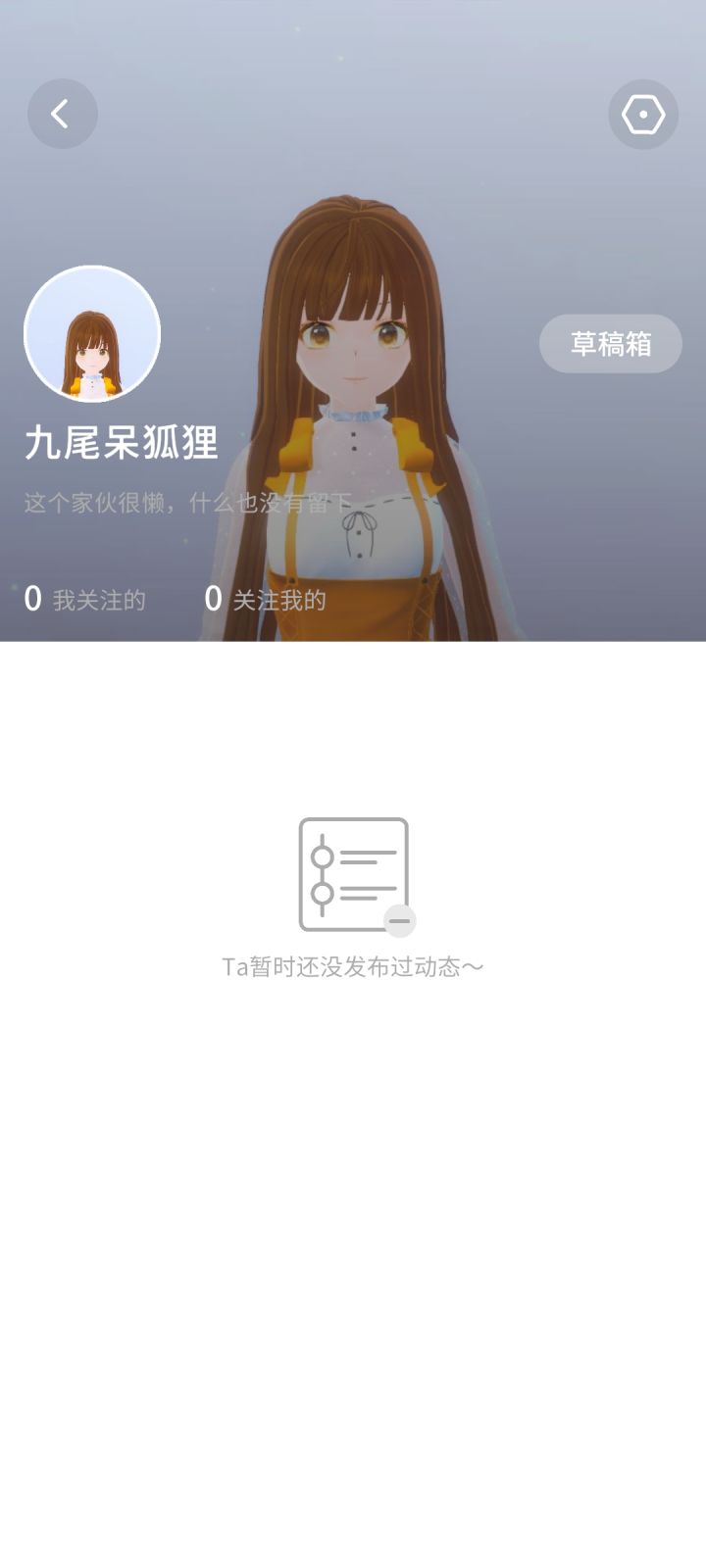
Task: Tap the empty dynamics placeholder illustration
Action: point(353,872)
